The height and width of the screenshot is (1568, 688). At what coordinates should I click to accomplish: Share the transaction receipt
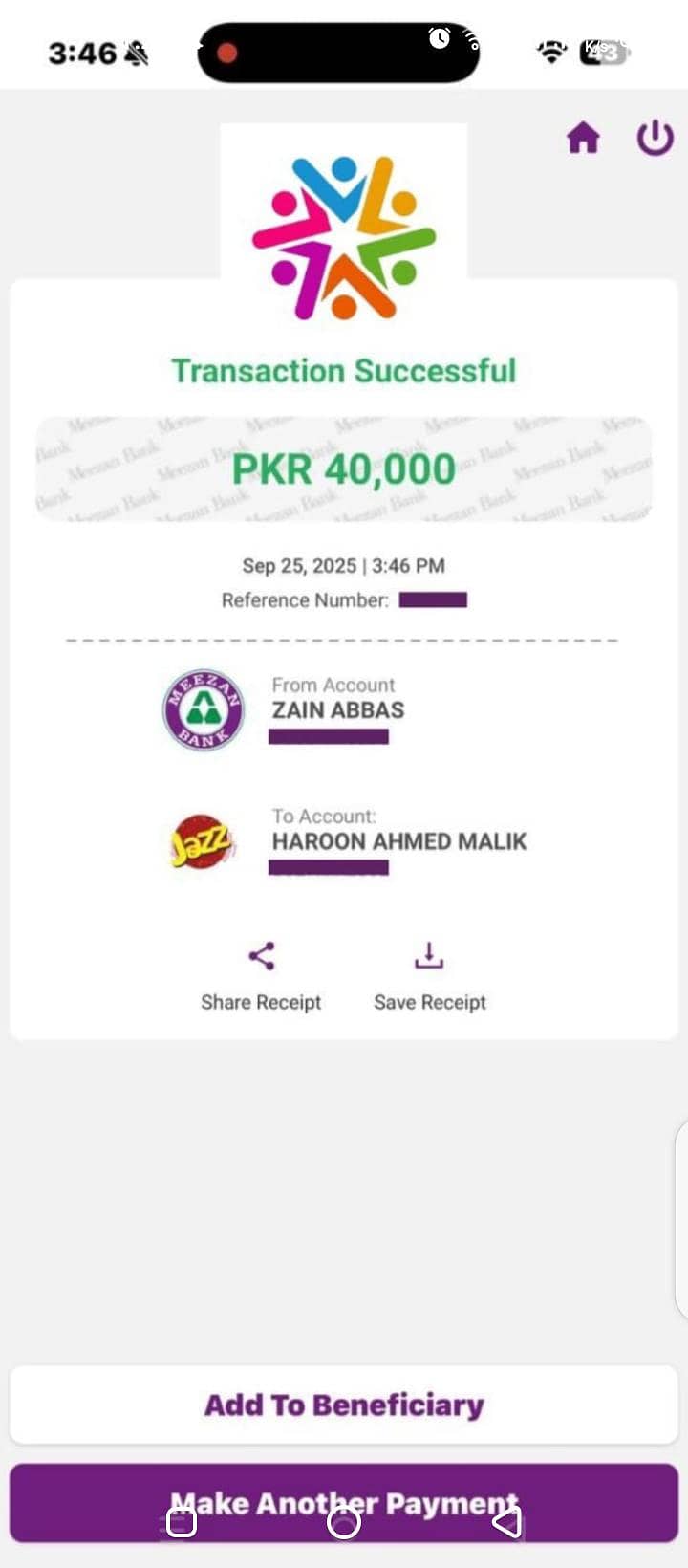pyautogui.click(x=261, y=972)
